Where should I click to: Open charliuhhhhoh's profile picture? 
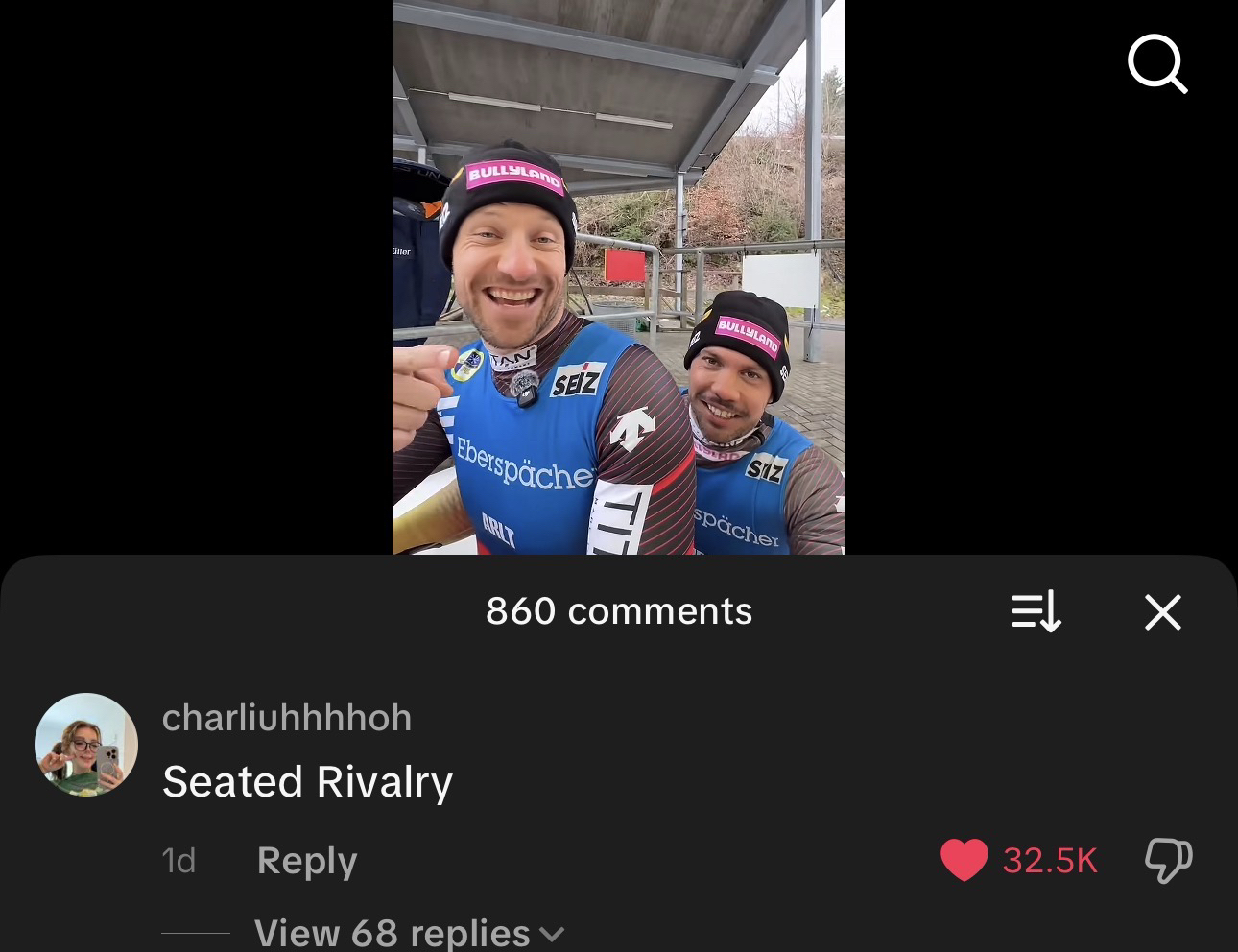pos(86,745)
